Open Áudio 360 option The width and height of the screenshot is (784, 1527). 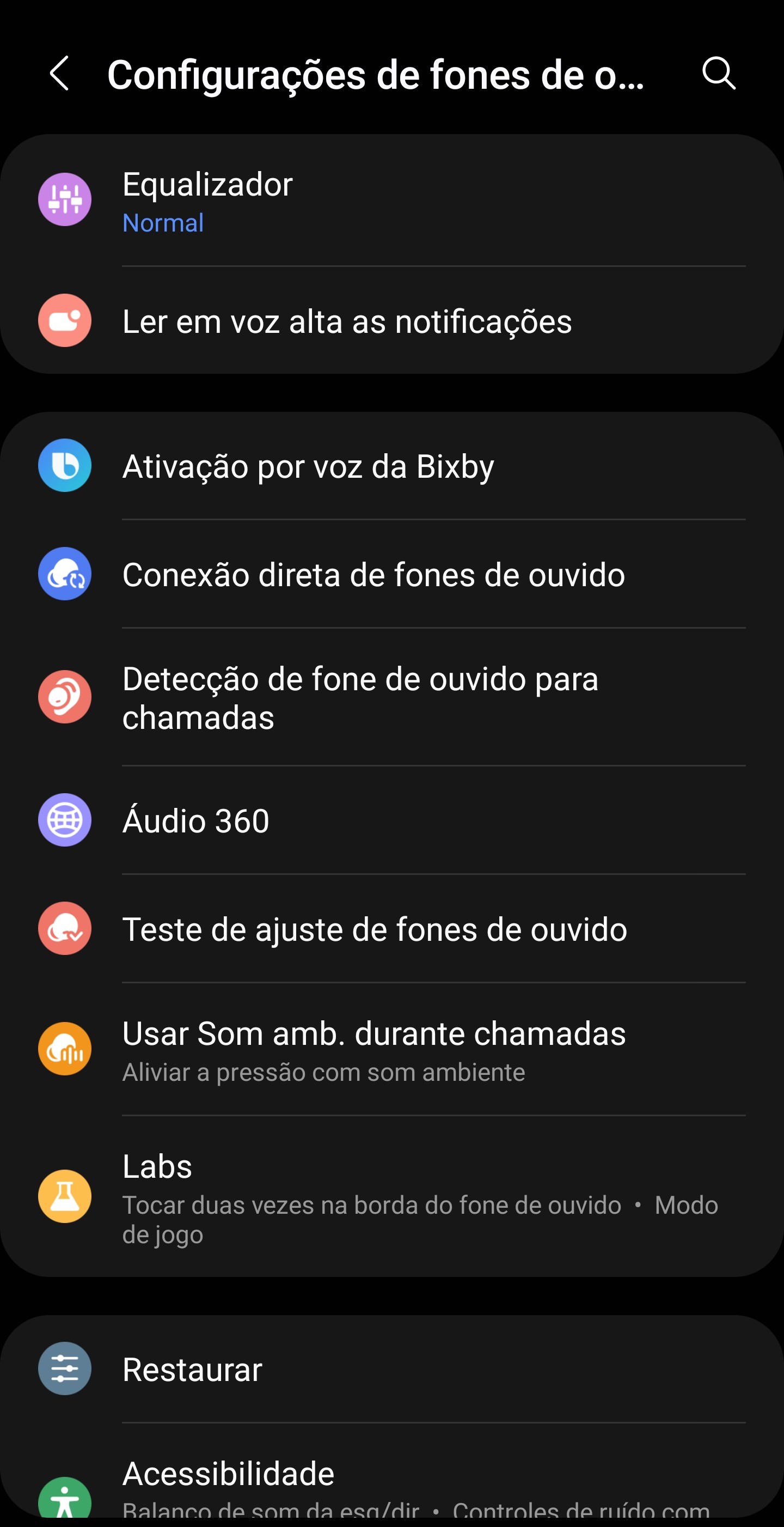pos(391,820)
